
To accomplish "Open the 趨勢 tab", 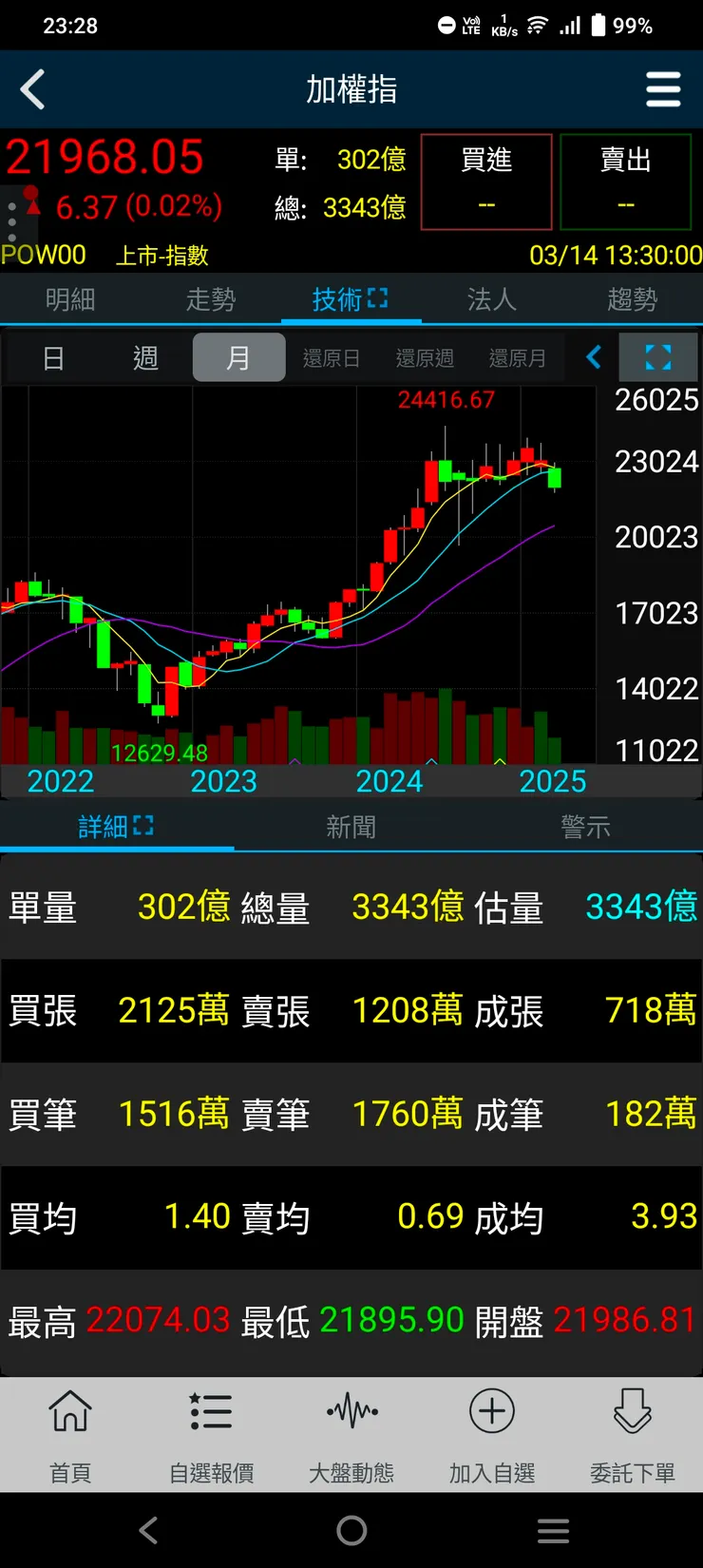I will click(x=632, y=300).
